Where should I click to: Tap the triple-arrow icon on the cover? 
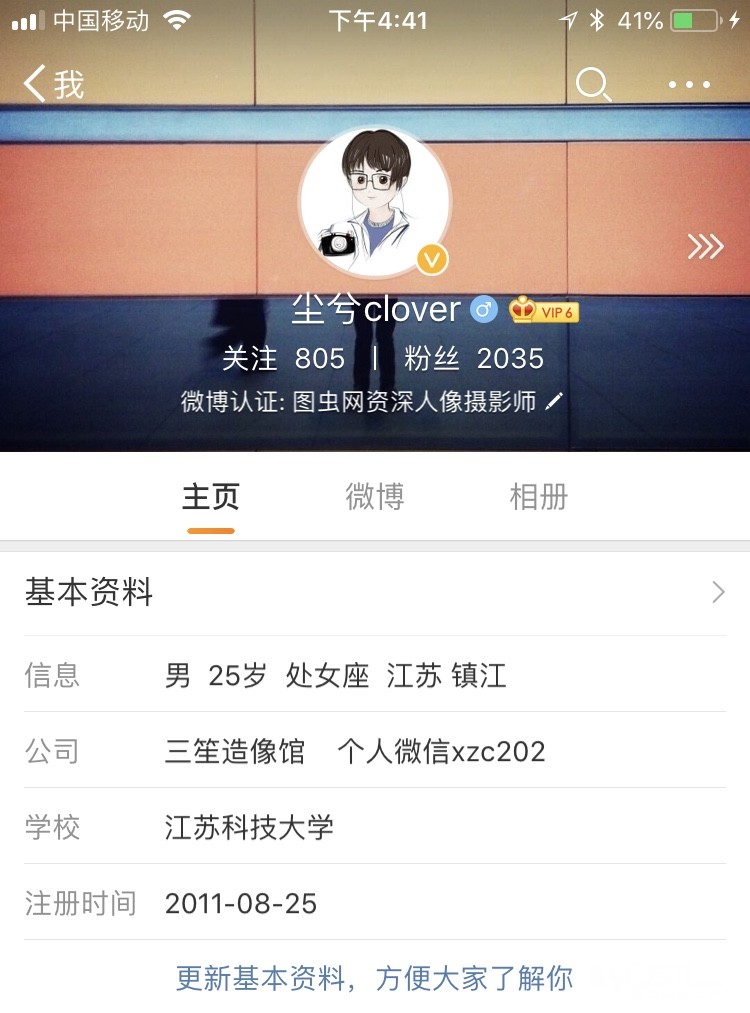(705, 247)
